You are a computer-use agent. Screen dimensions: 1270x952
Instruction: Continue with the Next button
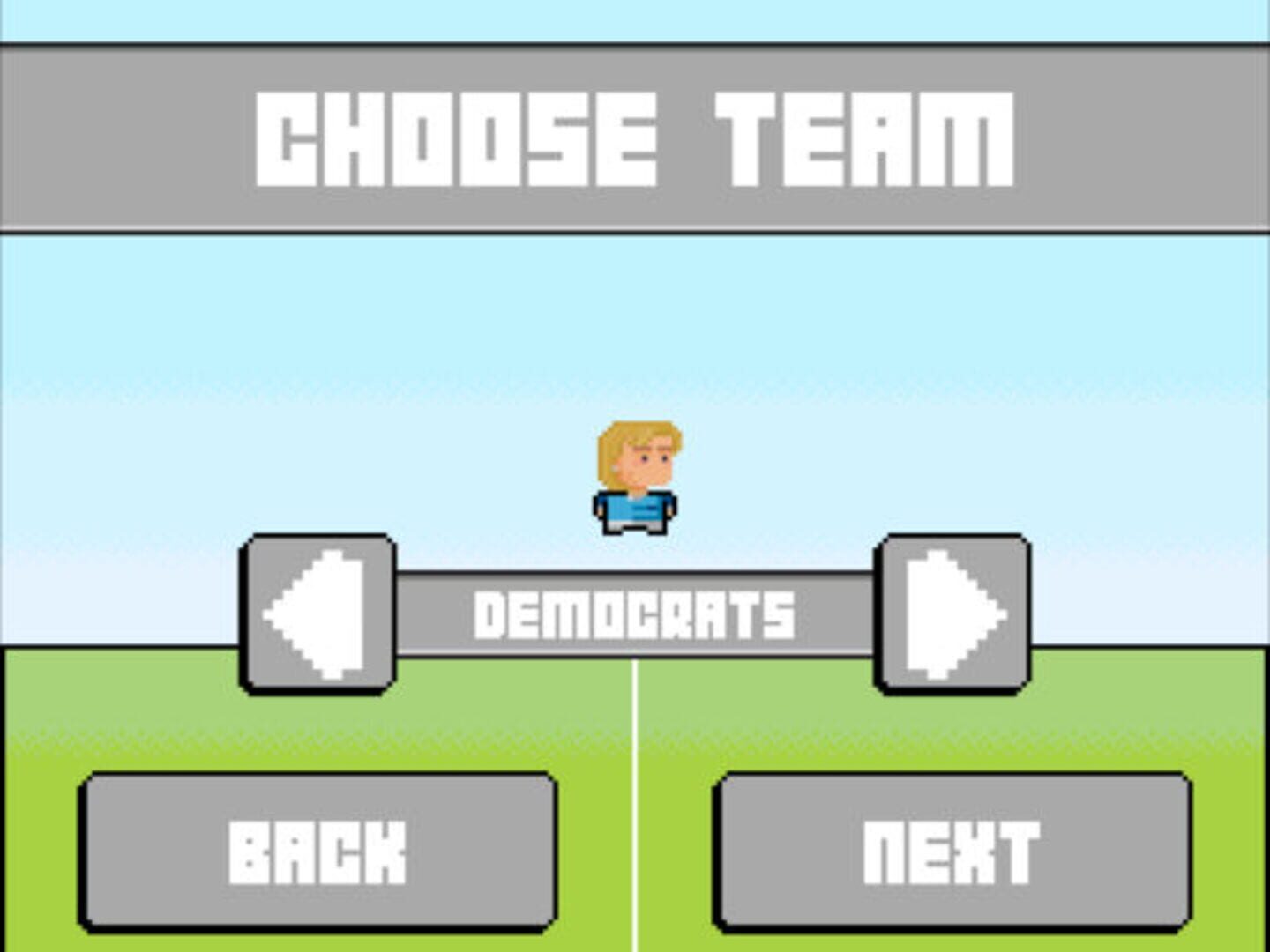pos(952,852)
